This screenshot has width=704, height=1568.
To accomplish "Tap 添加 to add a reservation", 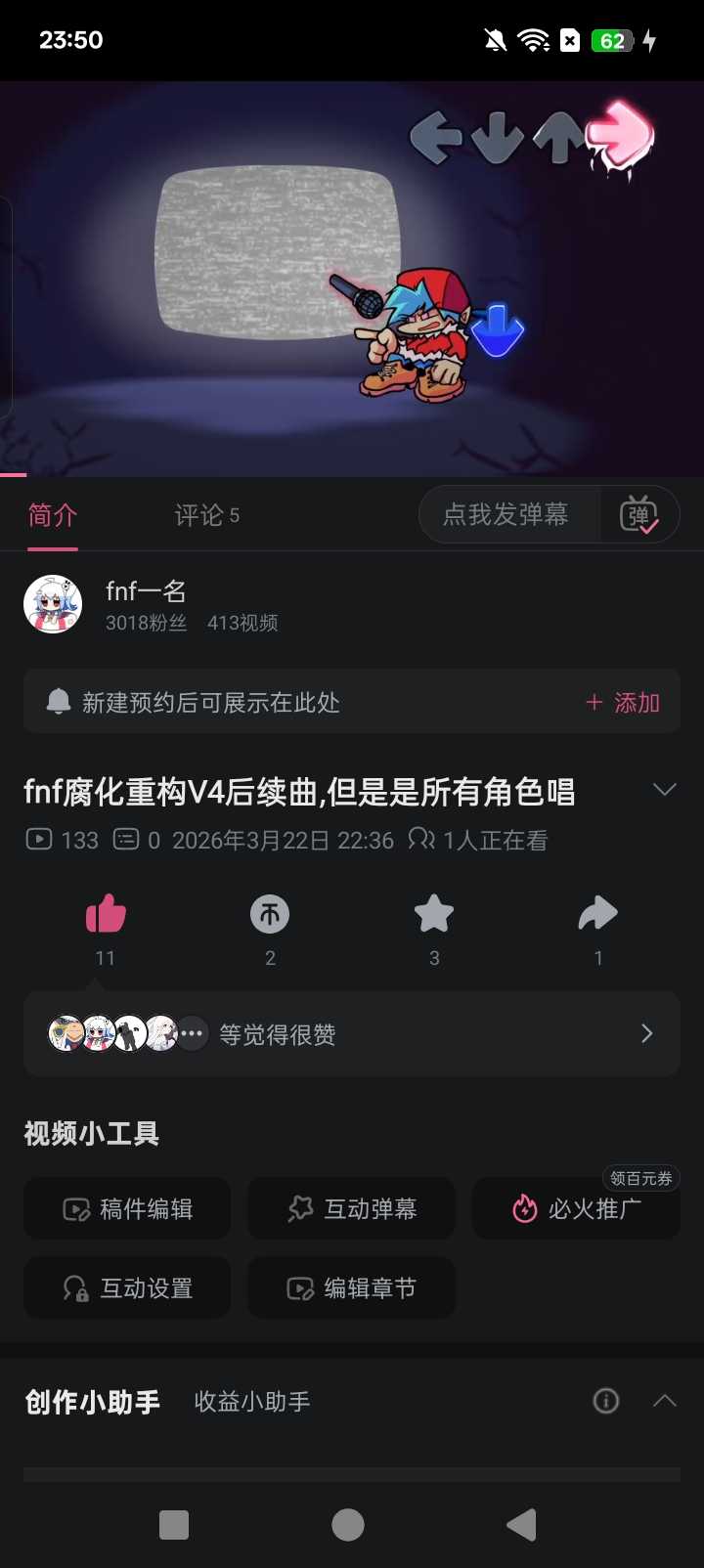I will tap(623, 703).
